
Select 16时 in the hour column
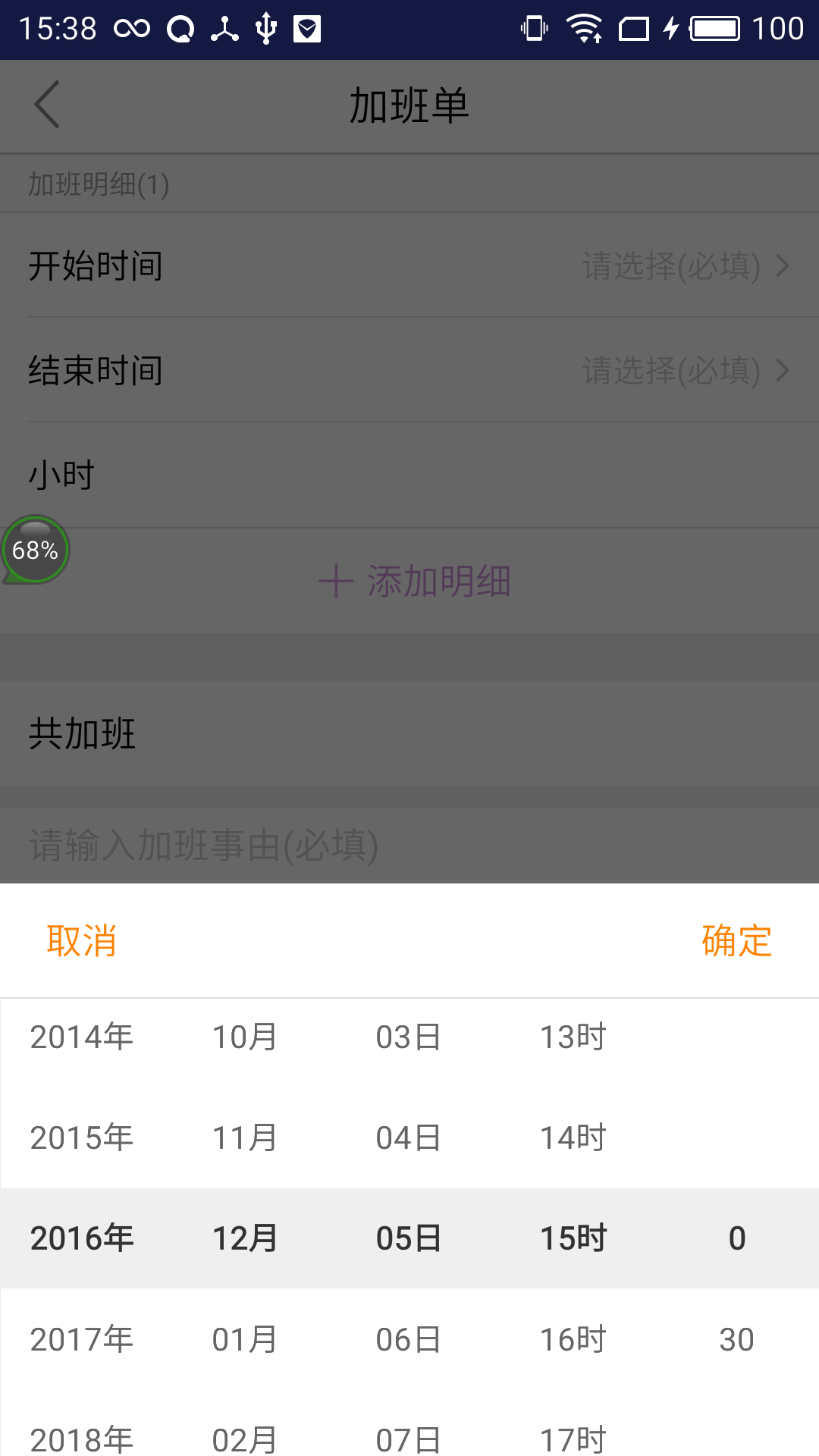[573, 1339]
